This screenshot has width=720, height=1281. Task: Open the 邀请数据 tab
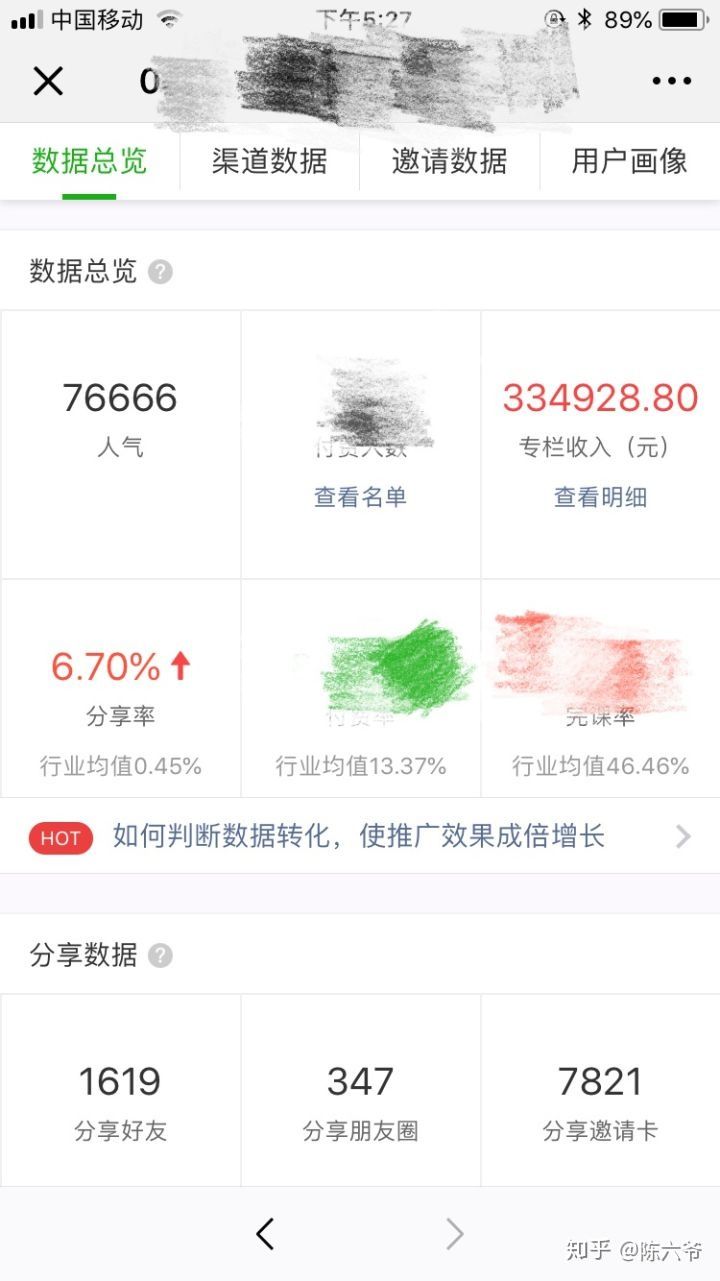click(x=449, y=161)
